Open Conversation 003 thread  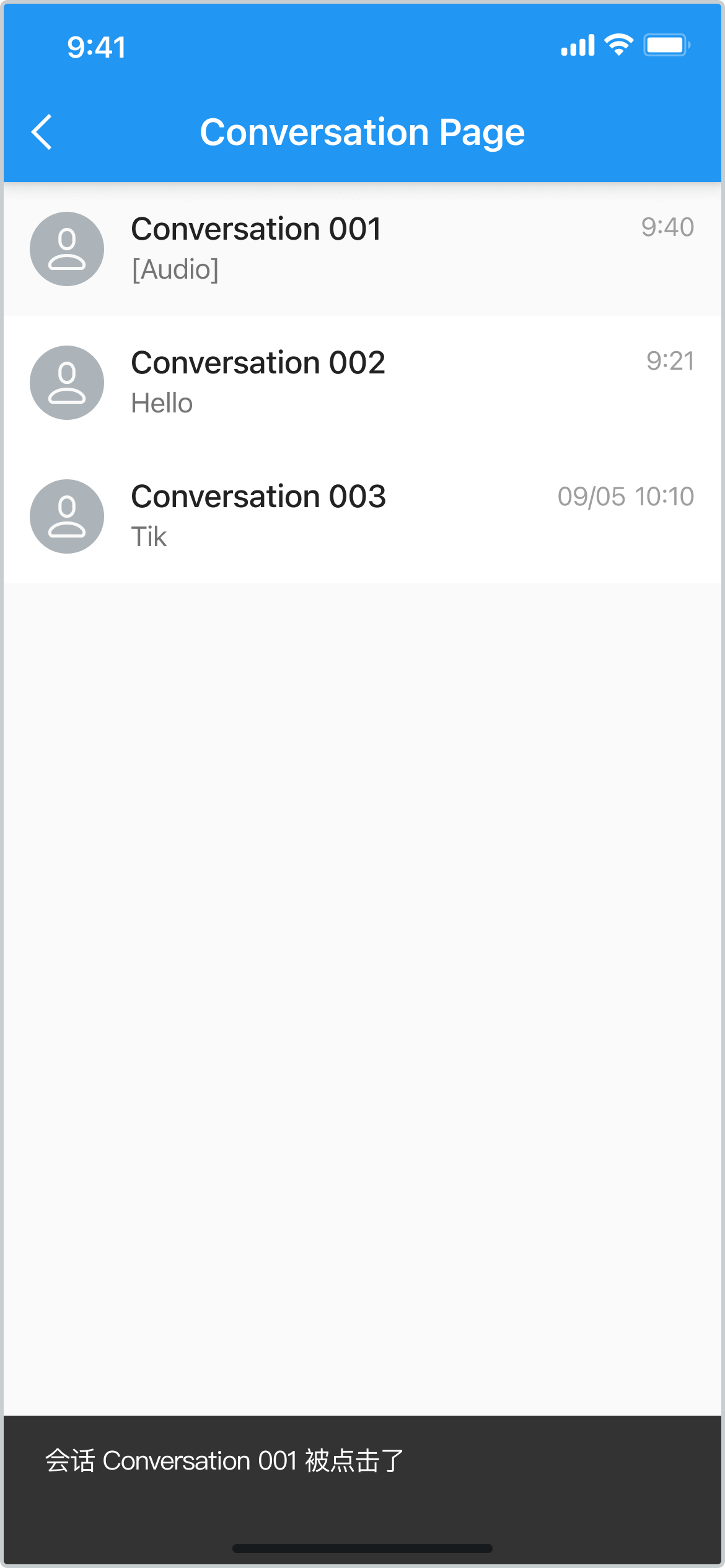362,516
